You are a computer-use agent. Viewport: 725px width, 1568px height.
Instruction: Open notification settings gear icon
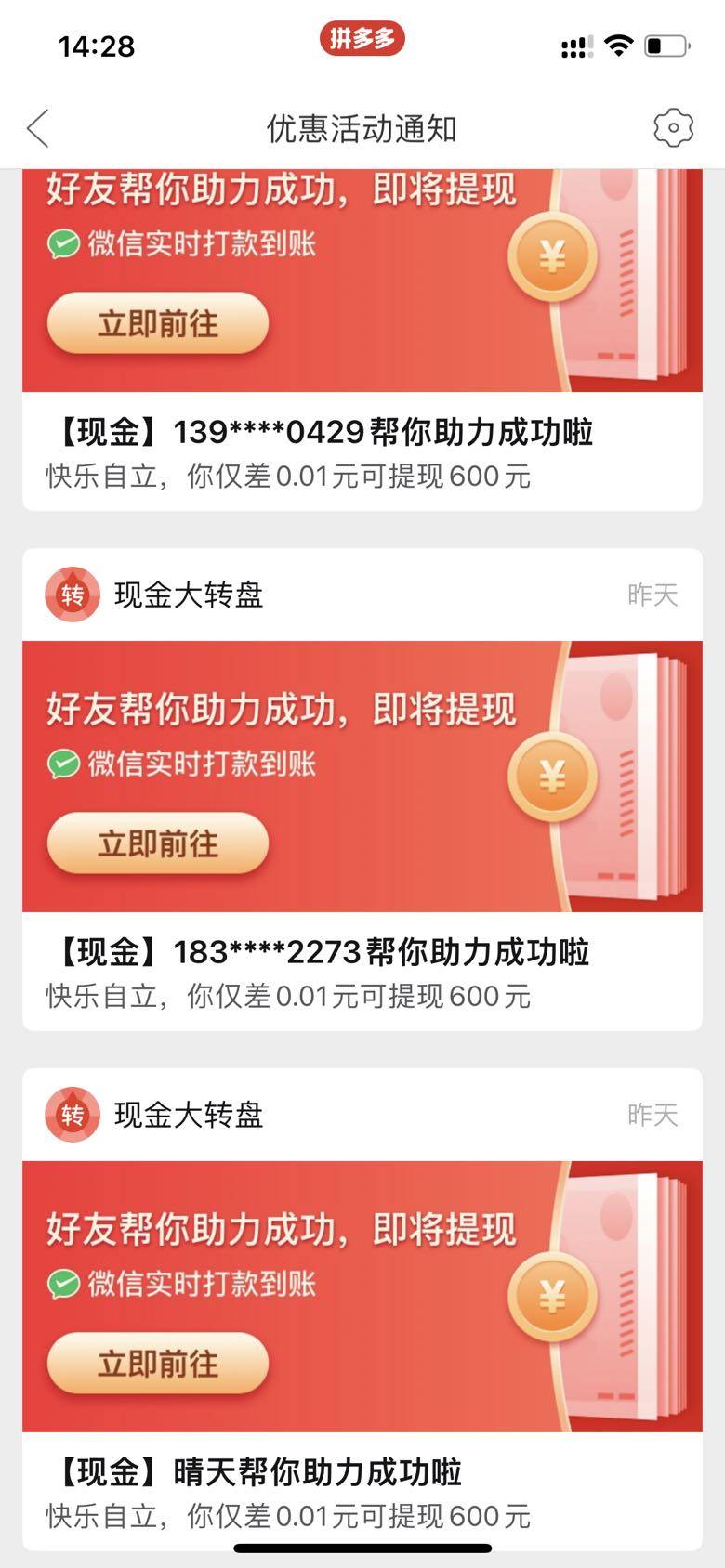(673, 128)
